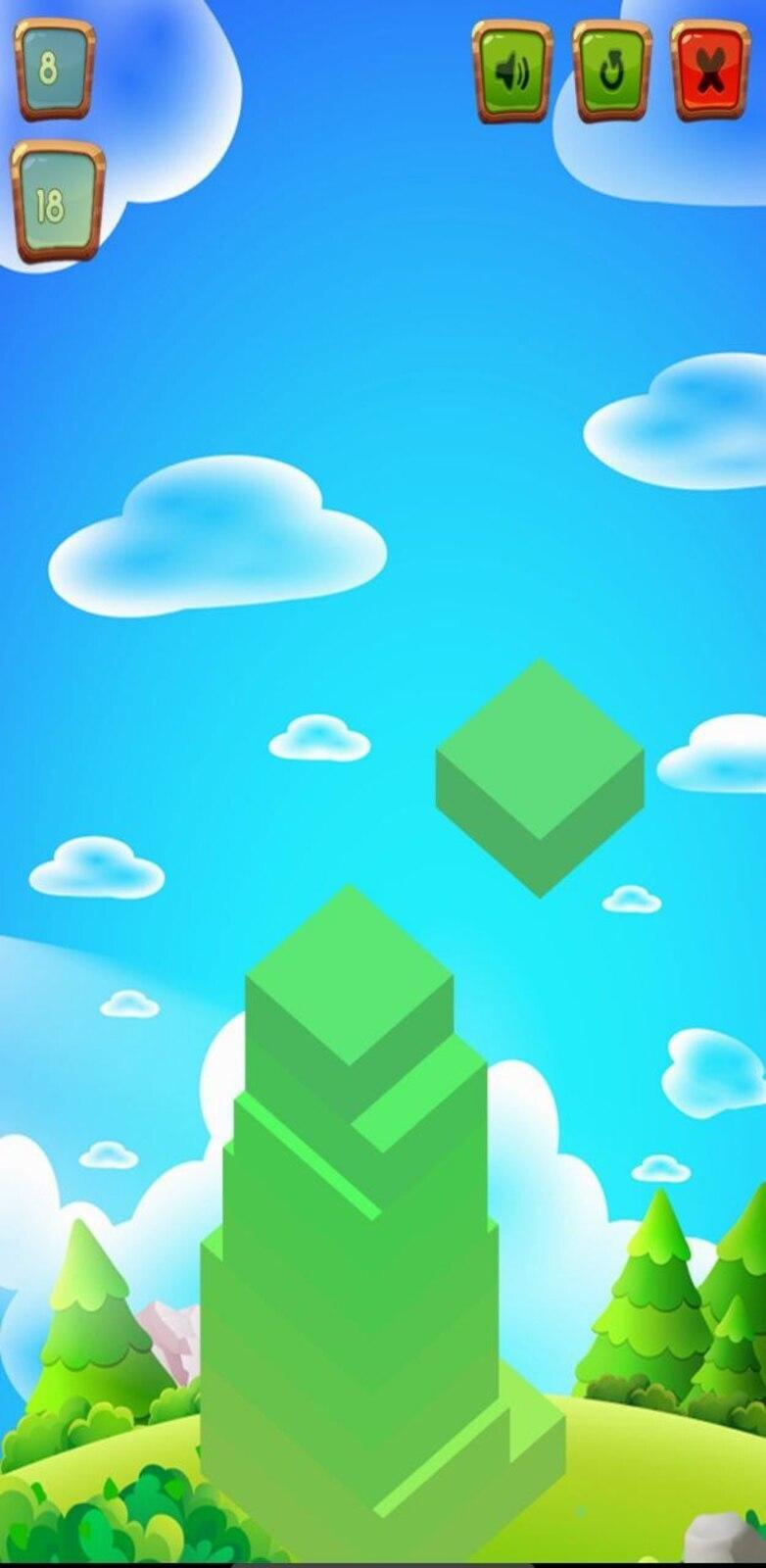Restart the stacking game
This screenshot has height=1568, width=766.
coord(612,72)
